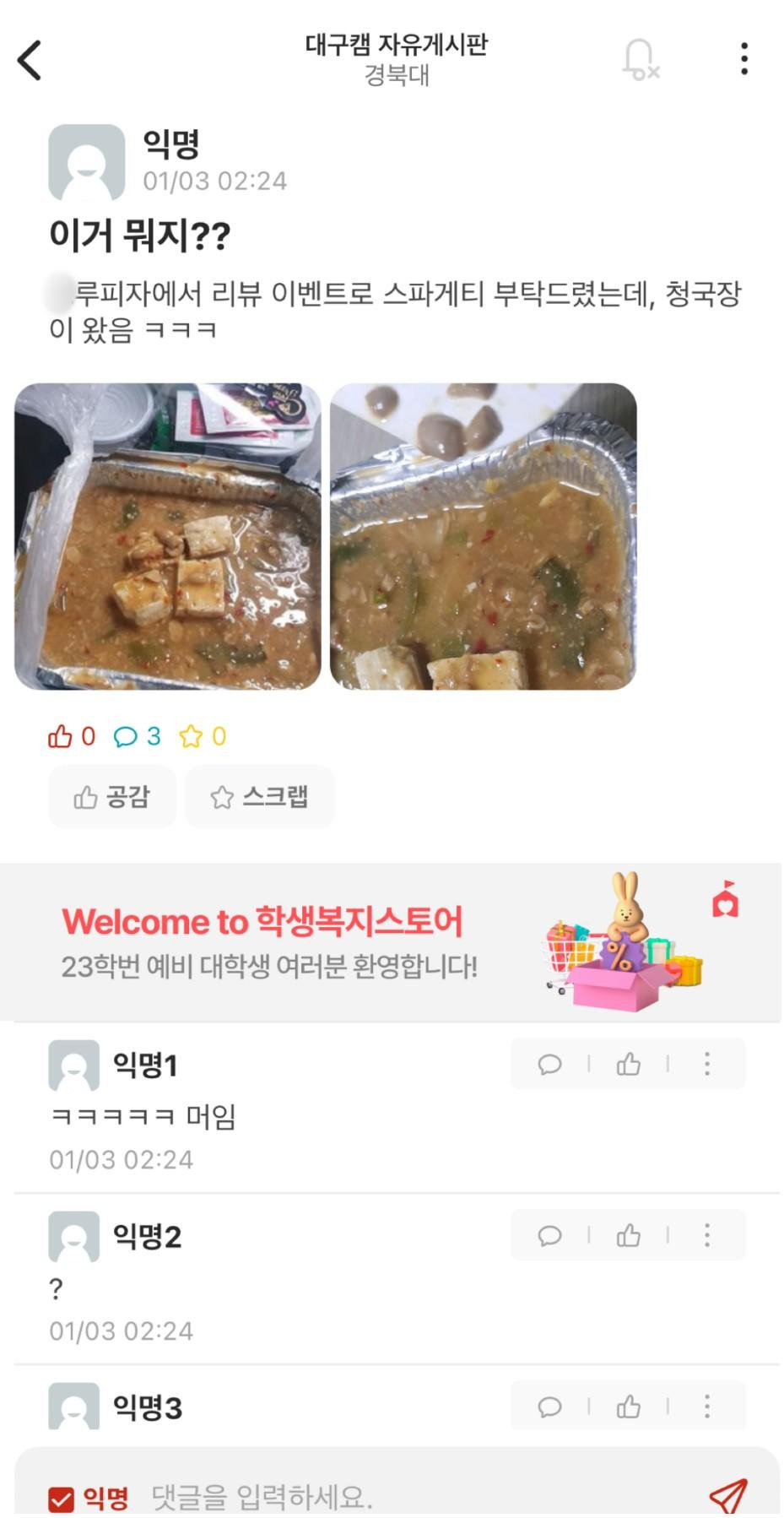
Task: Send the comment with paper plane
Action: (x=727, y=1496)
